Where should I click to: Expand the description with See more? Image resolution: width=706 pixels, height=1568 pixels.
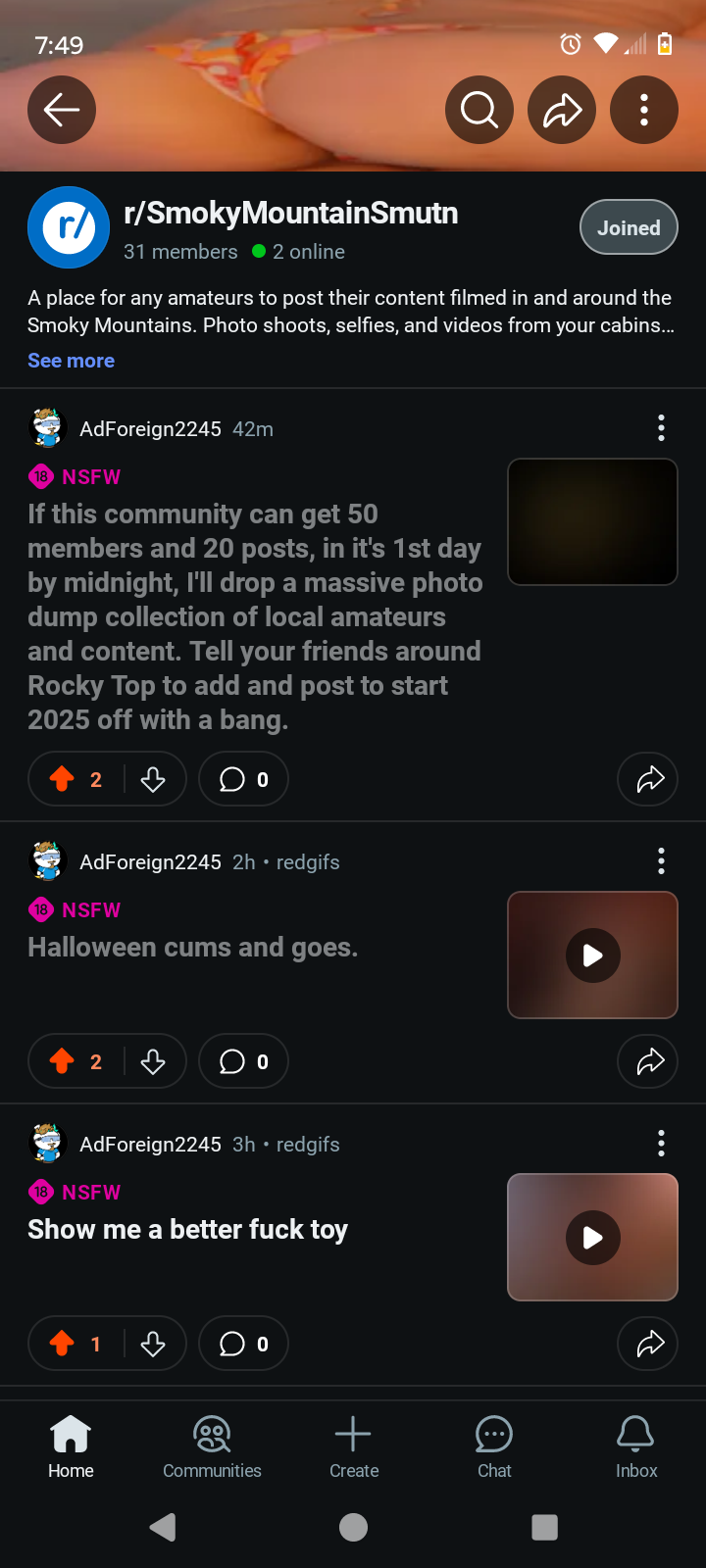71,361
